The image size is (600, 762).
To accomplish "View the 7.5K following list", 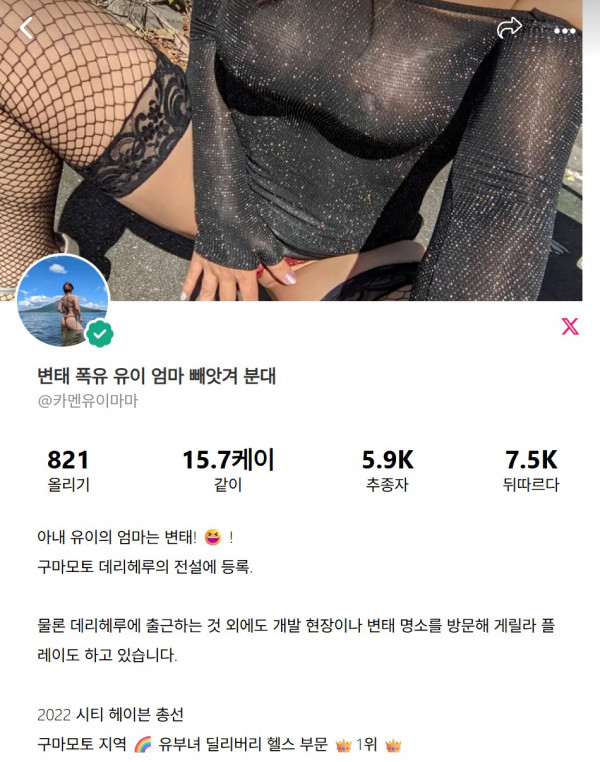I will click(x=531, y=471).
